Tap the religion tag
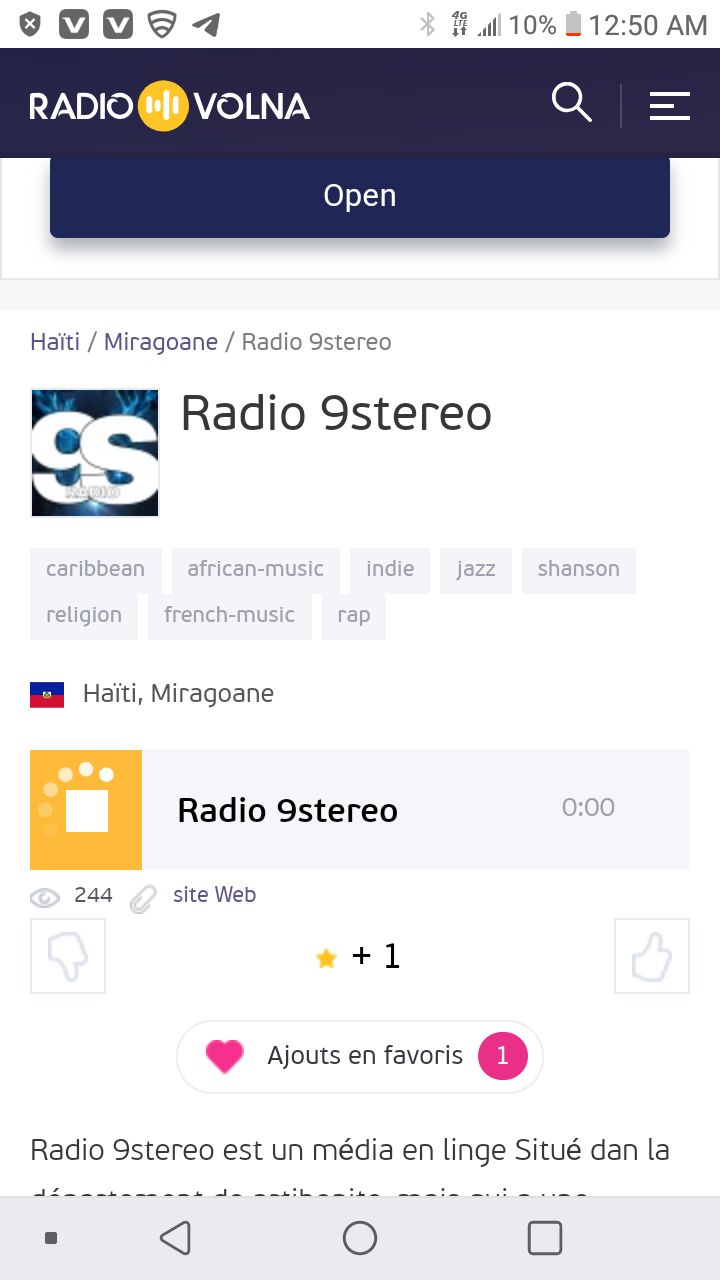 click(84, 615)
